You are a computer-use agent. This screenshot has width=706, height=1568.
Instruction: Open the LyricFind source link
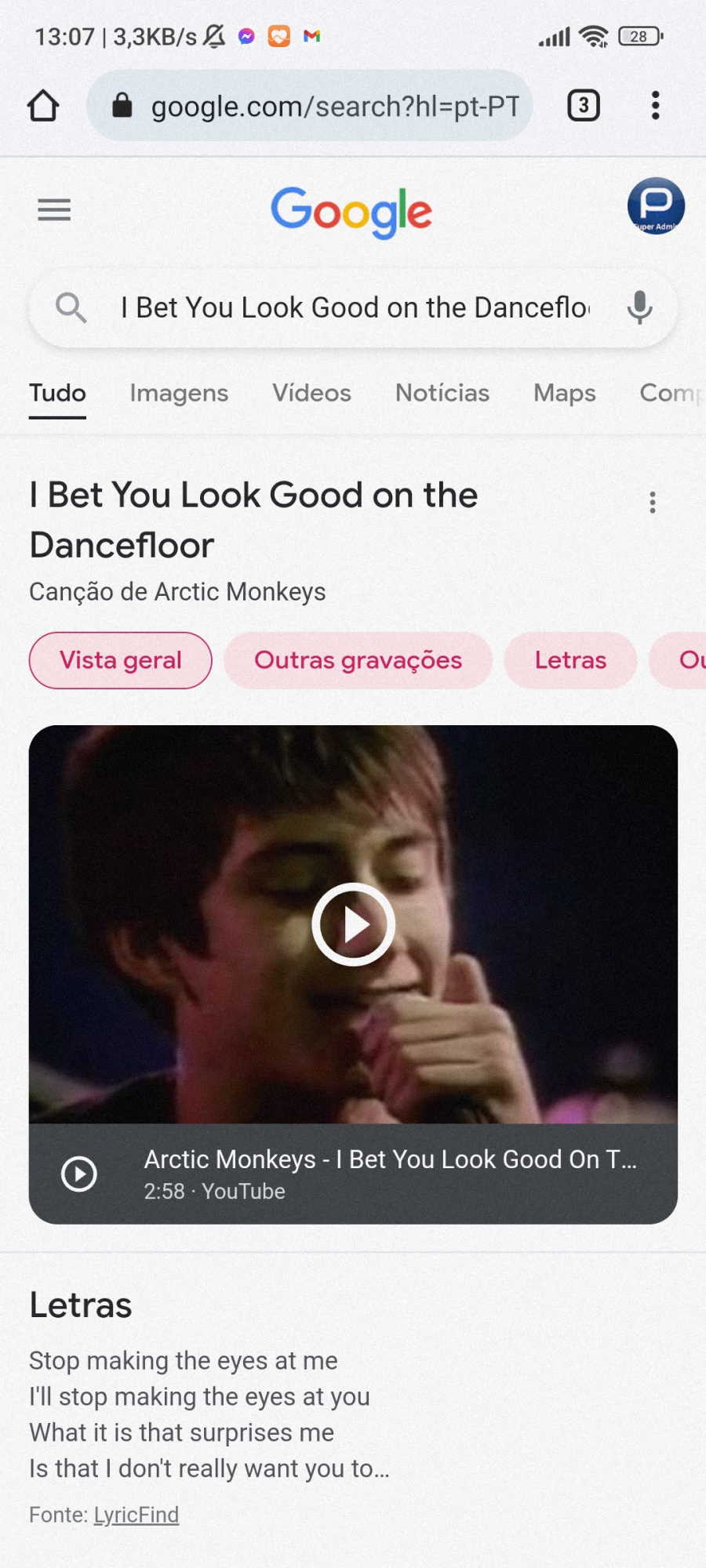pos(136,1515)
